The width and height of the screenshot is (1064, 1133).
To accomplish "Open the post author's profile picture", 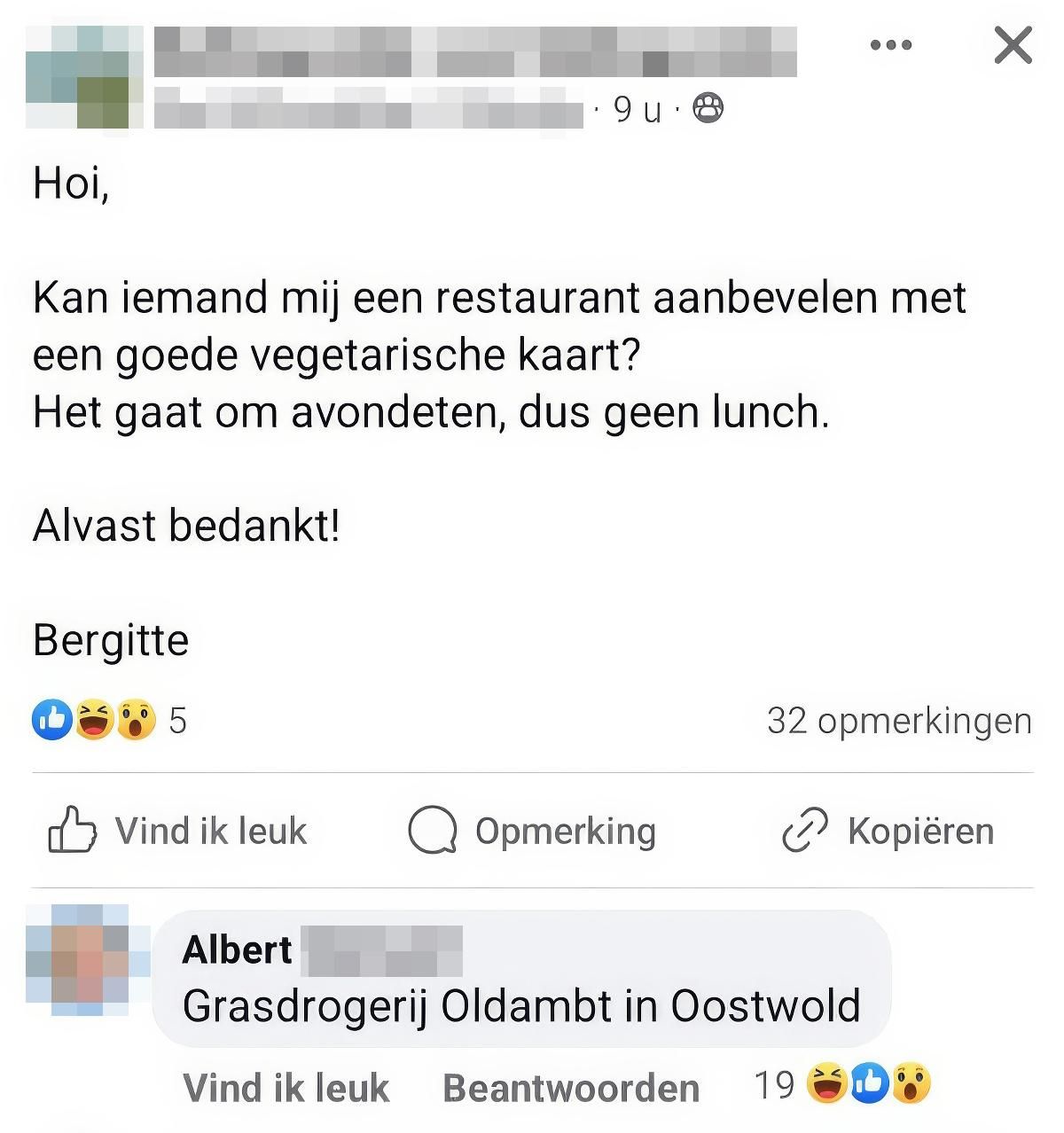I will (83, 78).
